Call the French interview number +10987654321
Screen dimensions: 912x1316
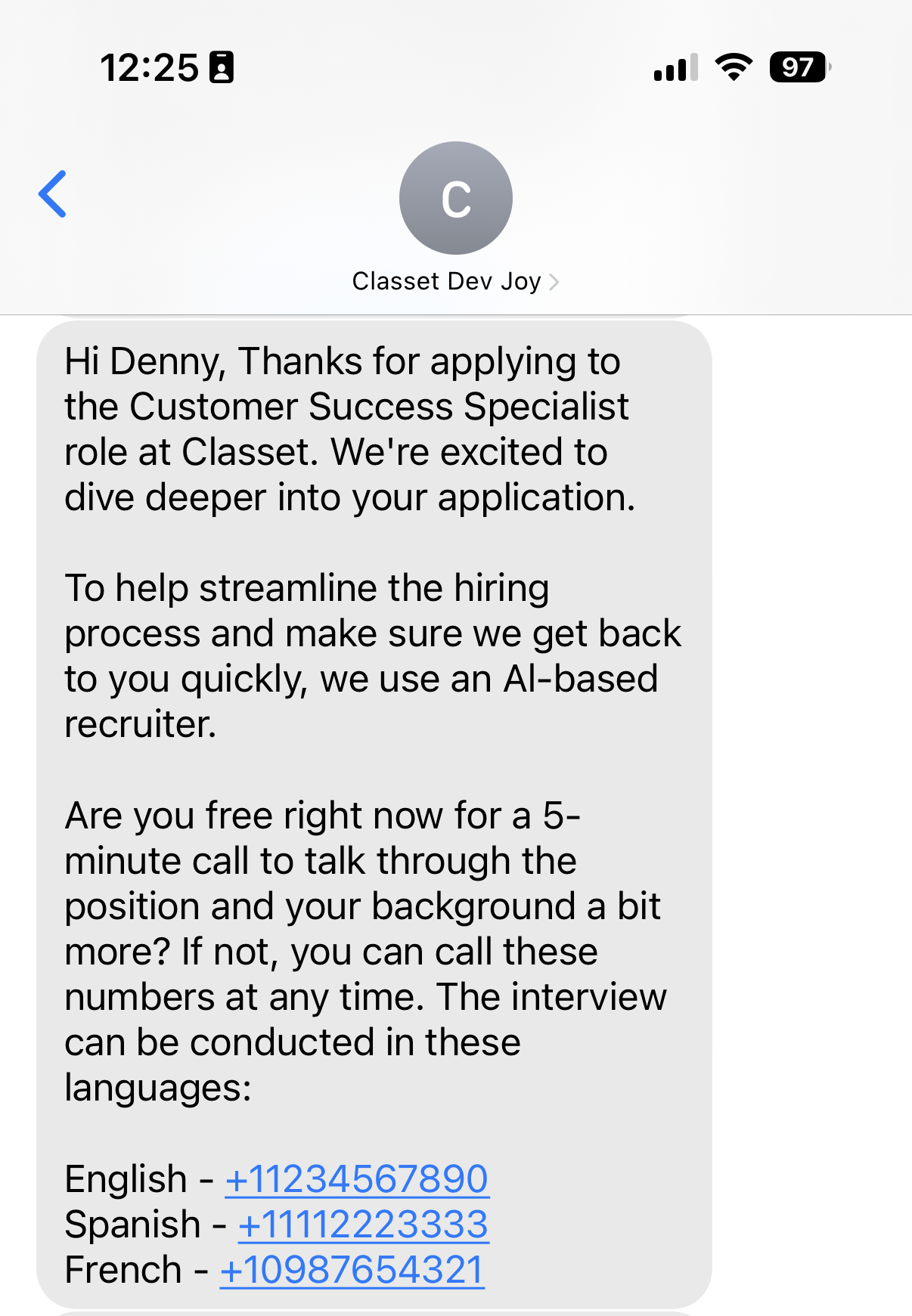352,1270
